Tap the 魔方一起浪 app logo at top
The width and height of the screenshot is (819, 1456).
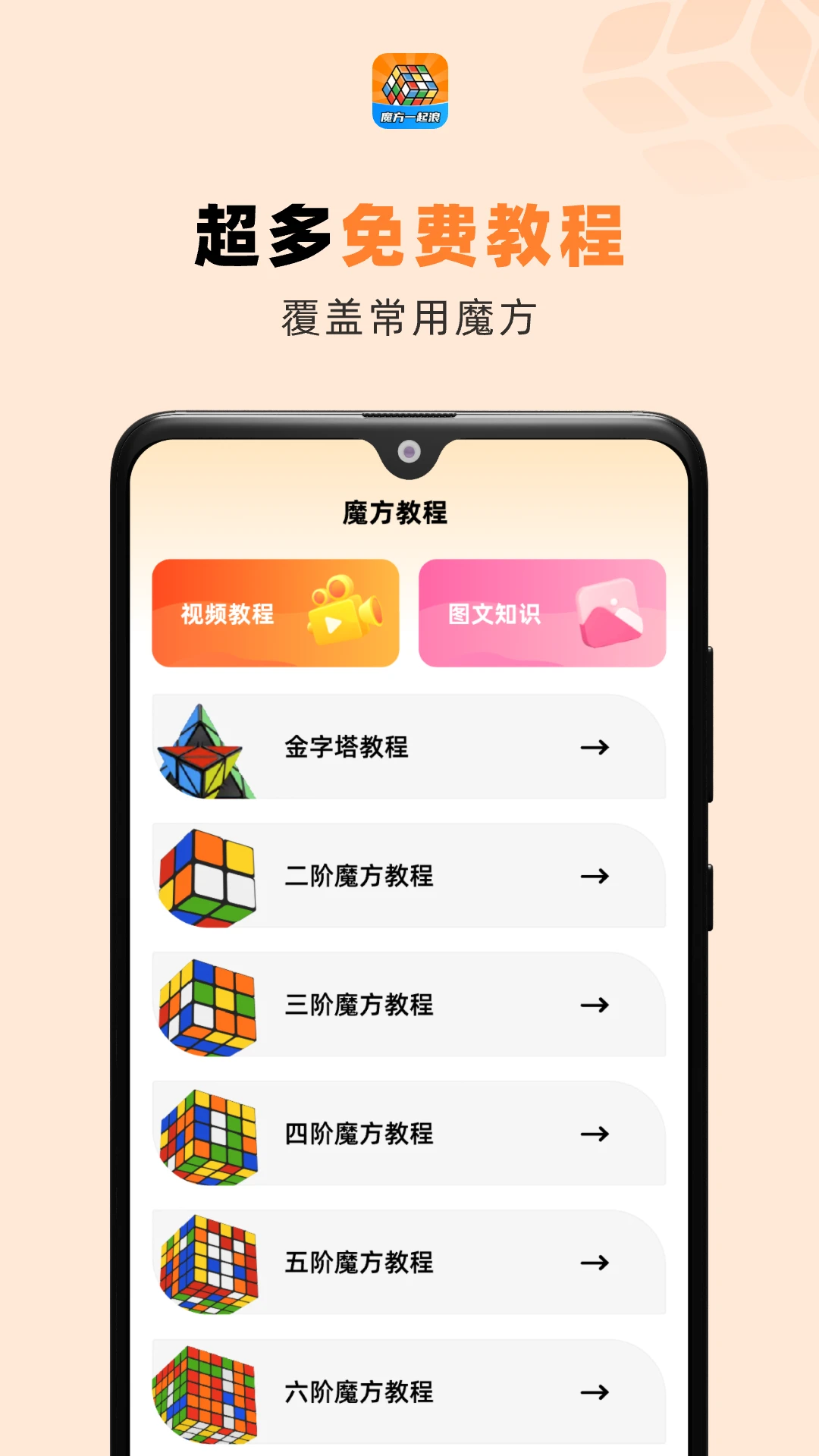click(x=409, y=91)
